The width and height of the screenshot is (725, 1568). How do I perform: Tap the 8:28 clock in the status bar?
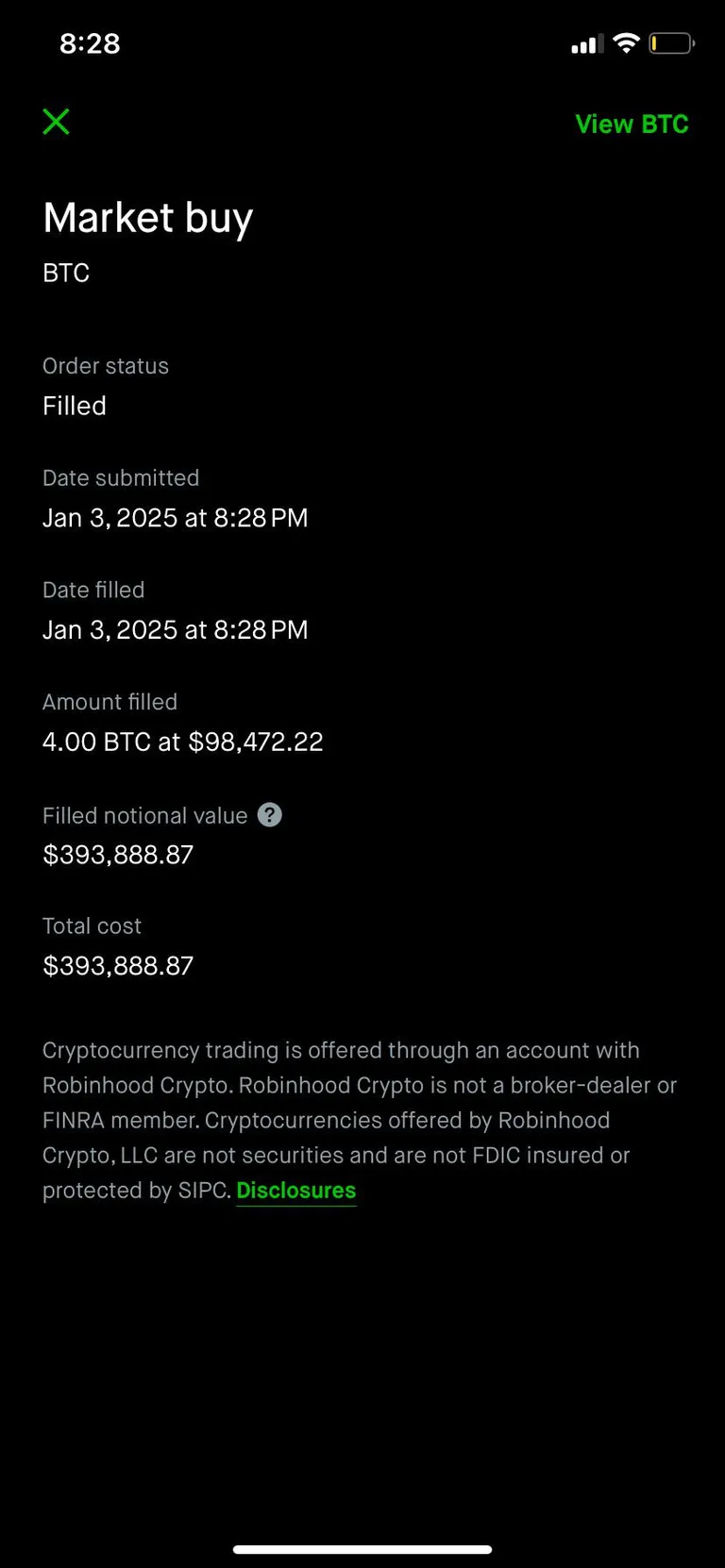coord(90,43)
